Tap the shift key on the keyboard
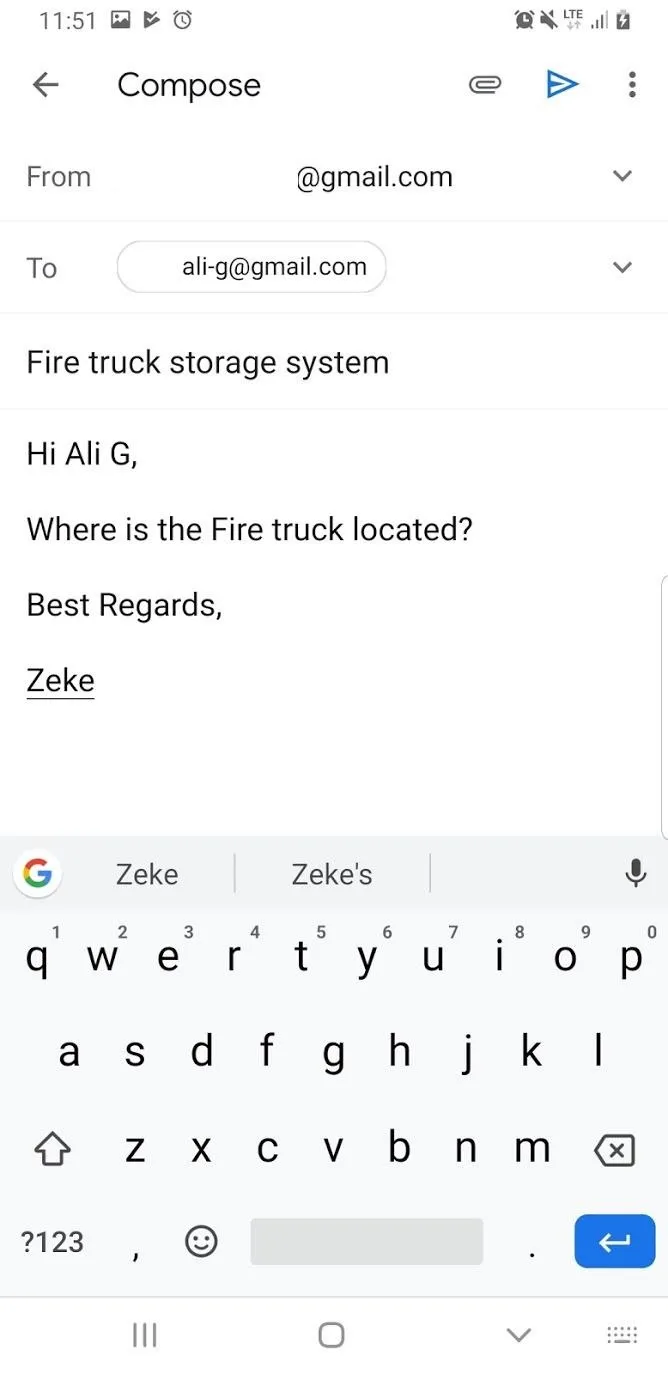 point(53,1151)
